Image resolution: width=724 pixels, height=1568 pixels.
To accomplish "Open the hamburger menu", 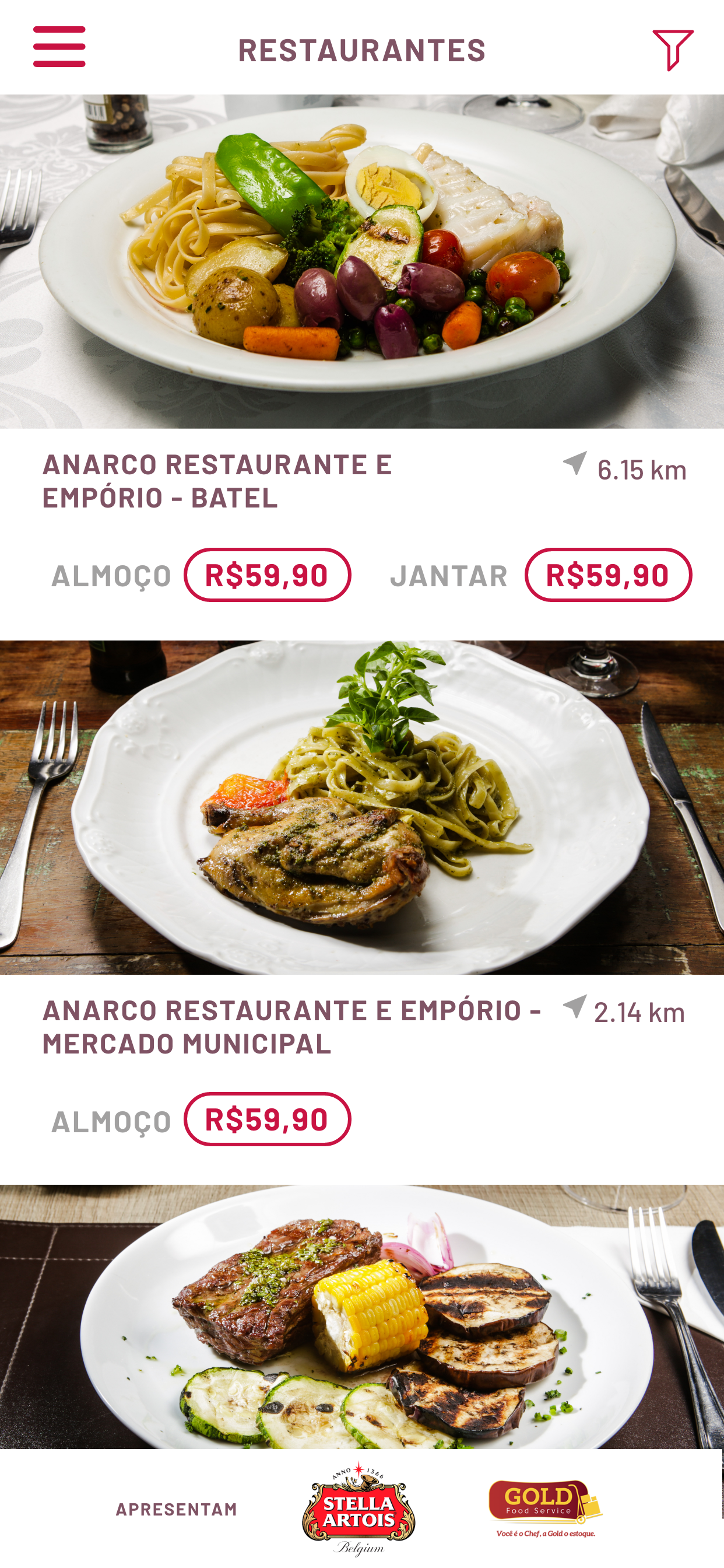I will point(59,47).
